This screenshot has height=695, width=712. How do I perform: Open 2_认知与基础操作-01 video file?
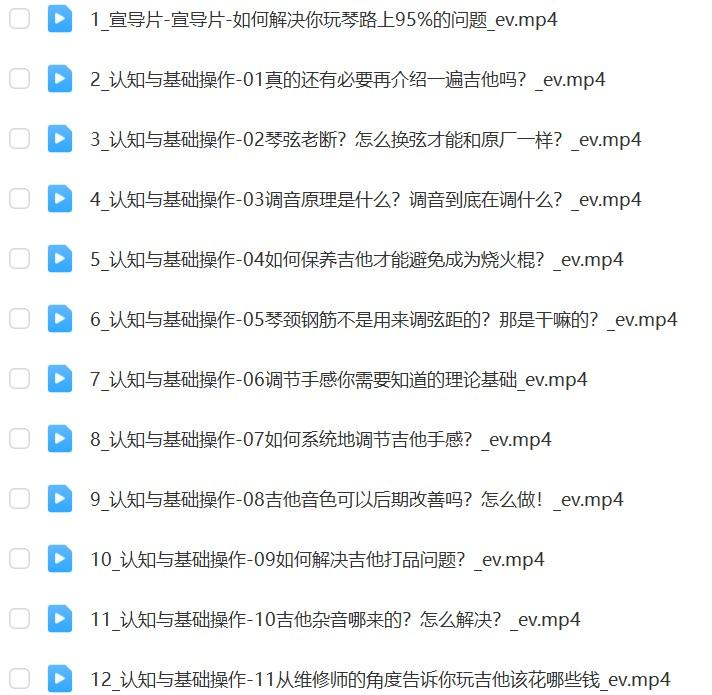point(347,80)
